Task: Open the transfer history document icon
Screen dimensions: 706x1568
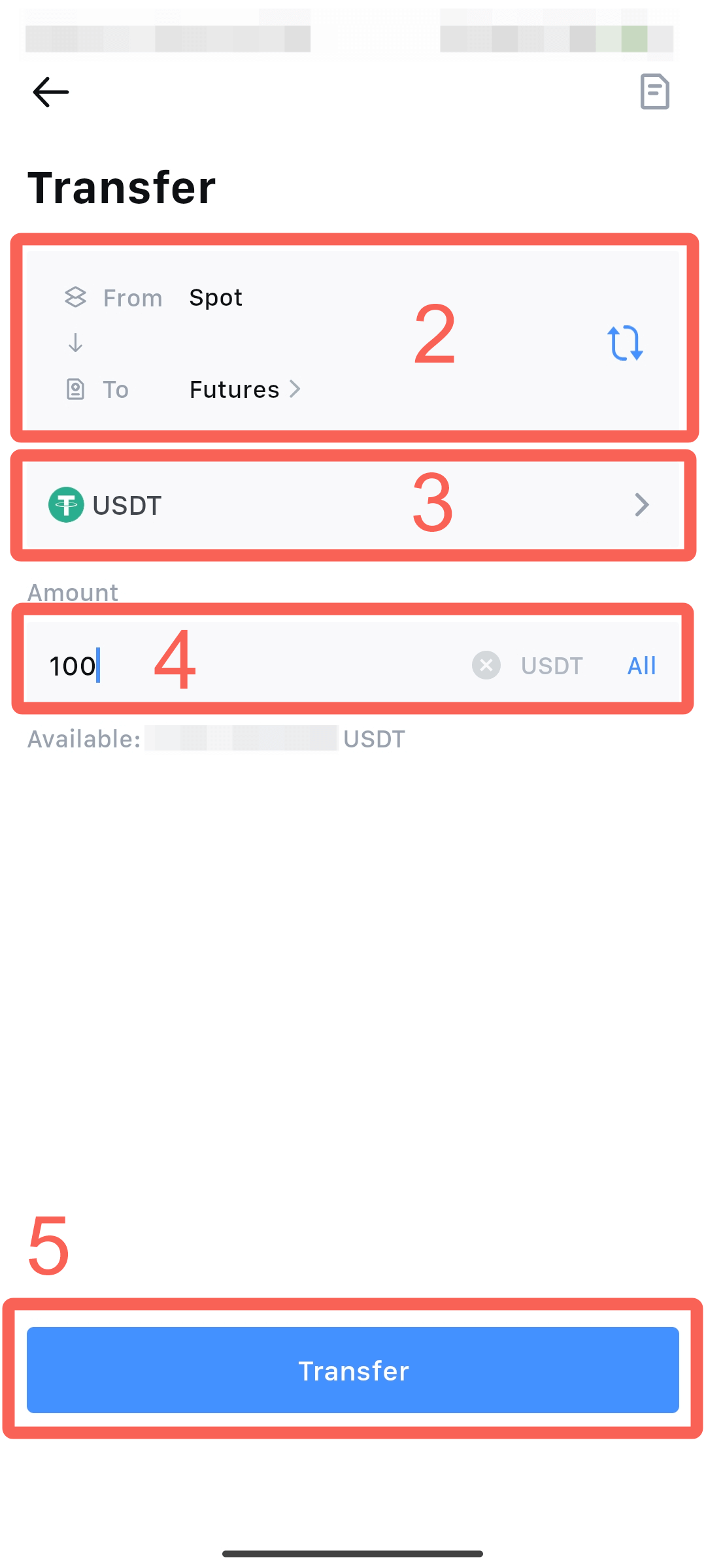Action: point(654,91)
